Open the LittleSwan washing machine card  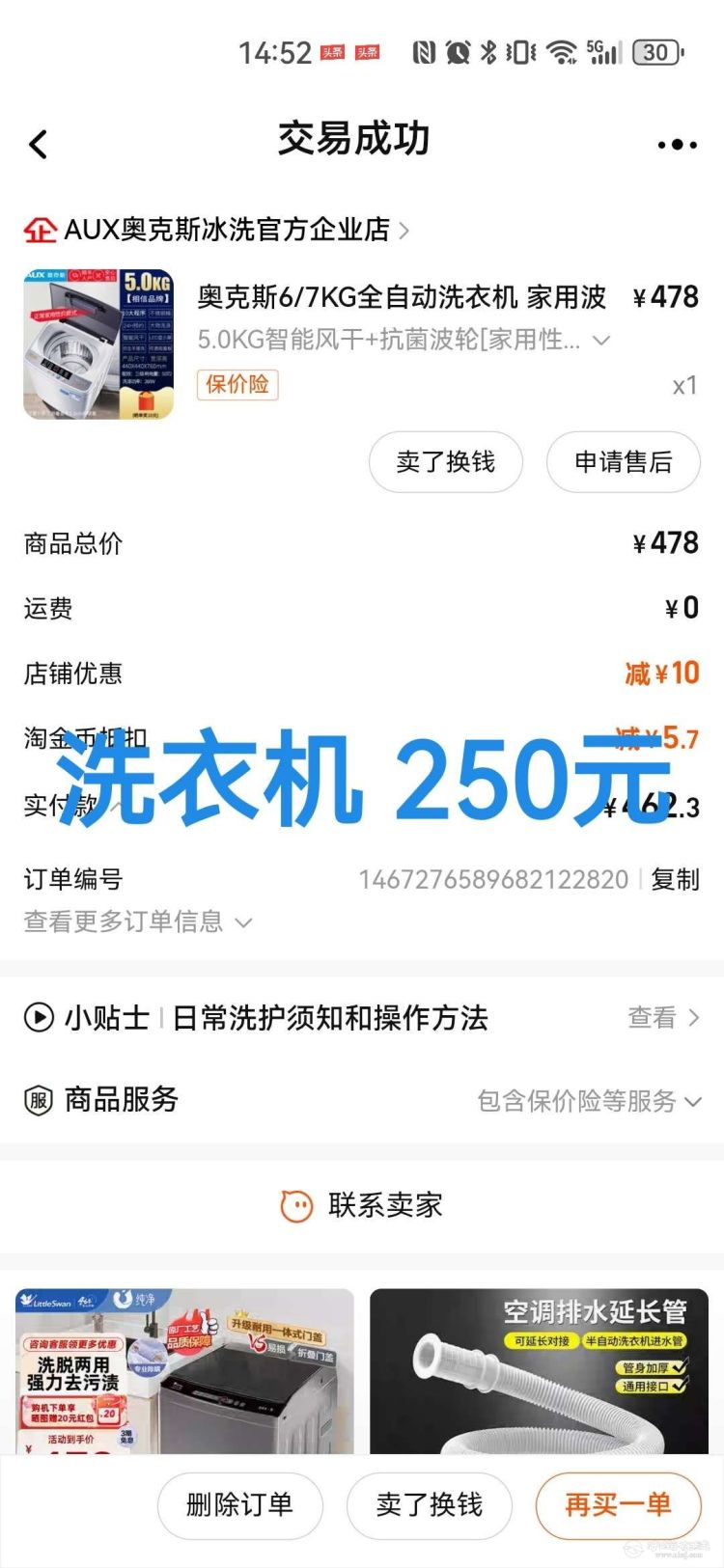(x=184, y=1371)
